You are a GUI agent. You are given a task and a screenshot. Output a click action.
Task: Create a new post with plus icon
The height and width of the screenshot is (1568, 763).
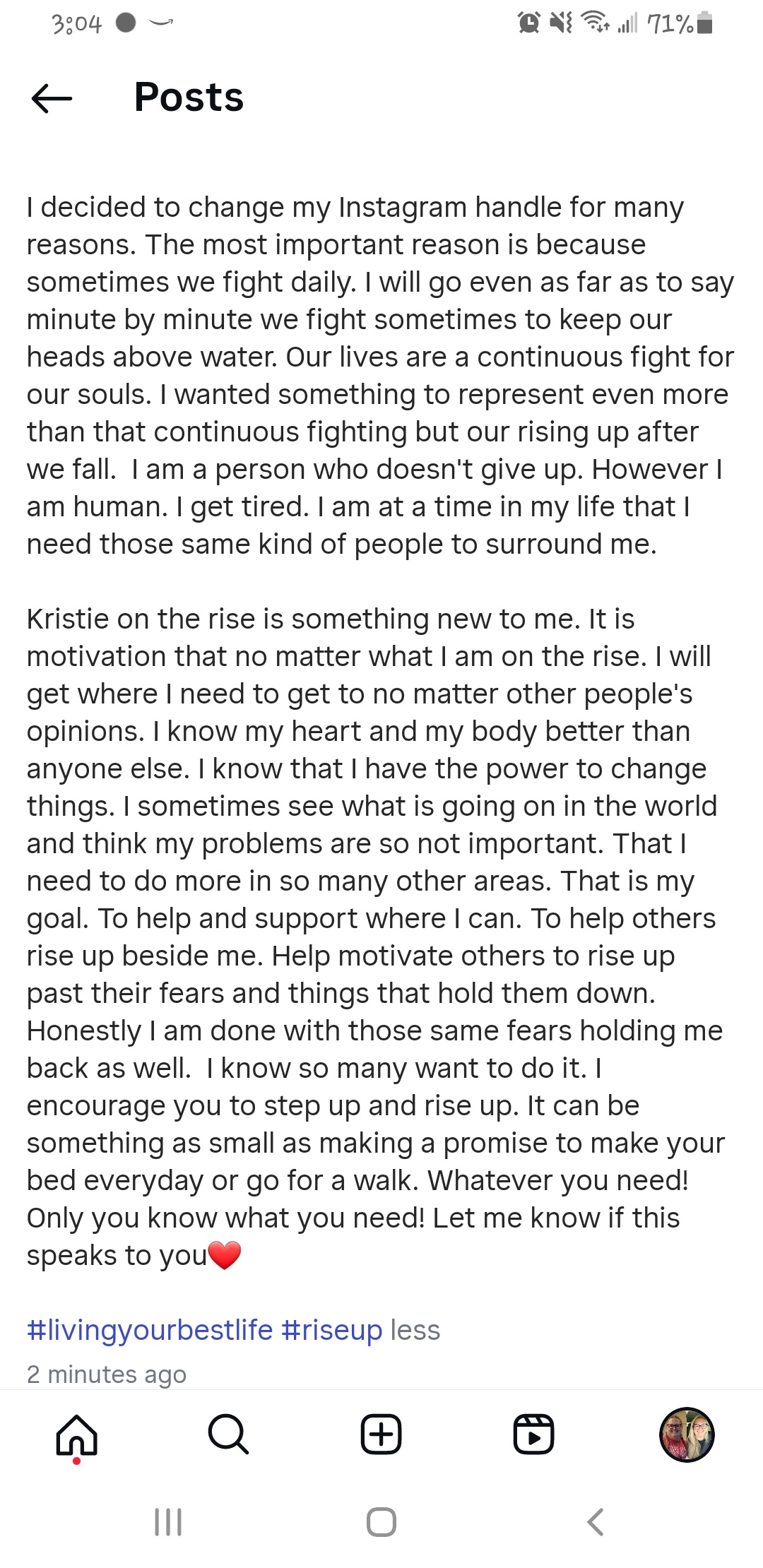click(381, 1435)
